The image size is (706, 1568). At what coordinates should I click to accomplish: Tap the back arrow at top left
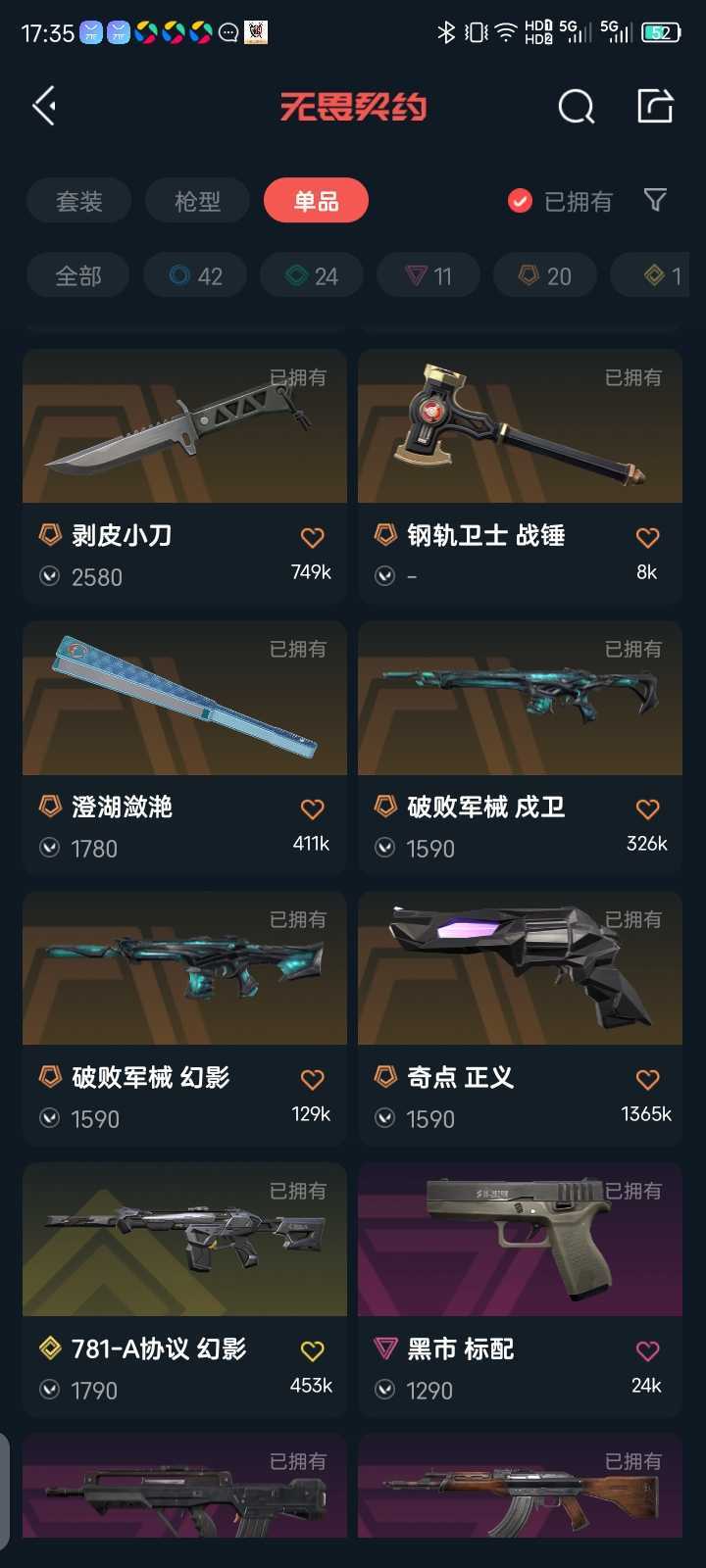click(43, 105)
